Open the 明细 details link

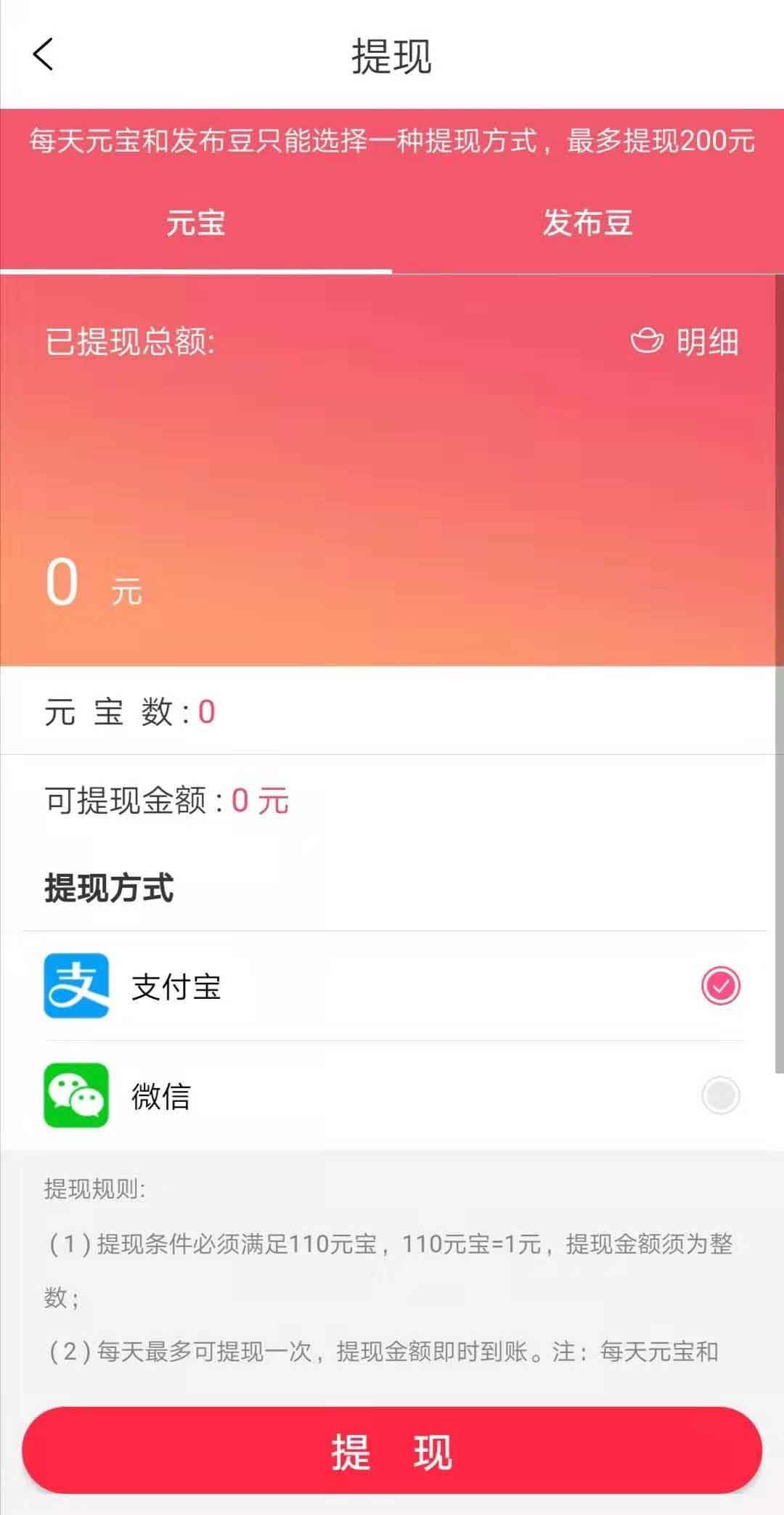coord(685,341)
